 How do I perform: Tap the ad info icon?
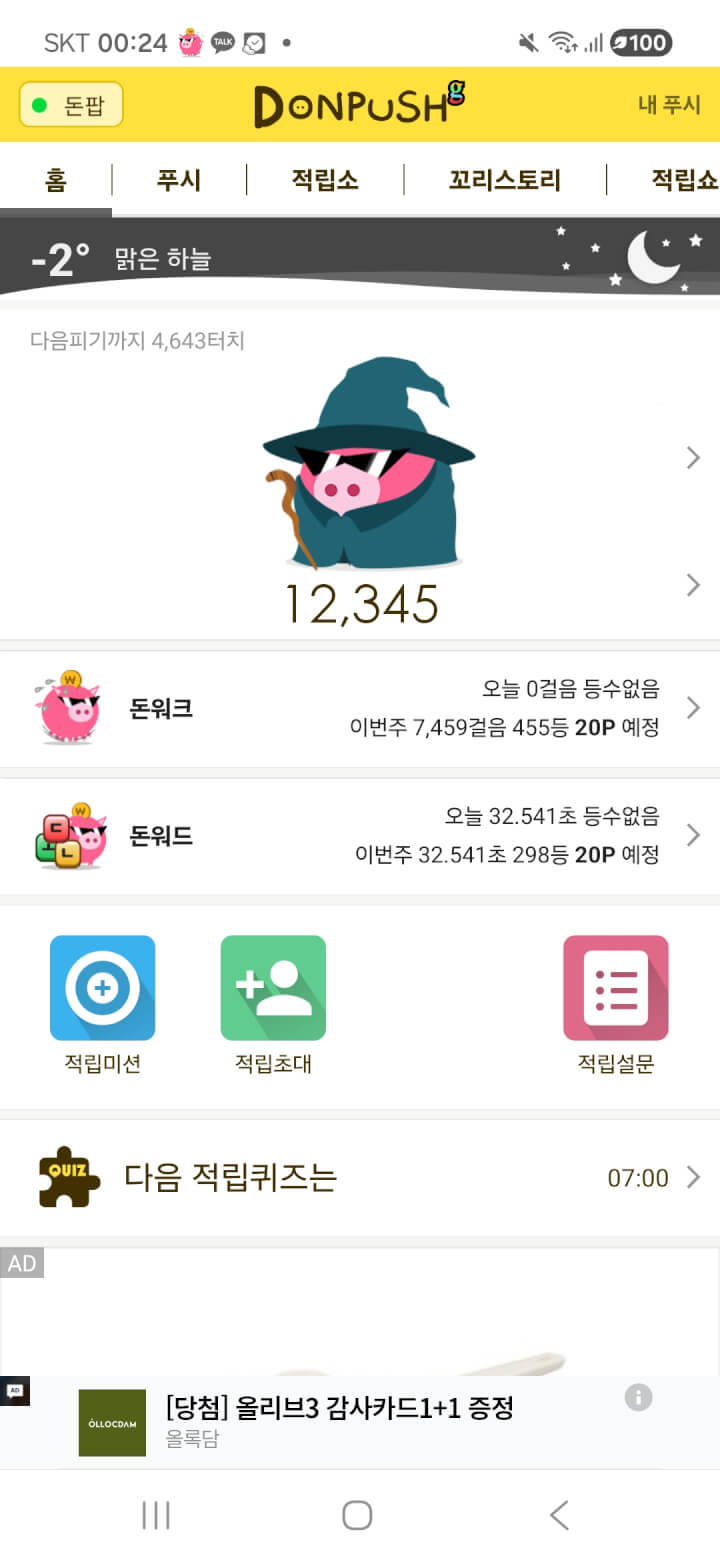pyautogui.click(x=639, y=1397)
